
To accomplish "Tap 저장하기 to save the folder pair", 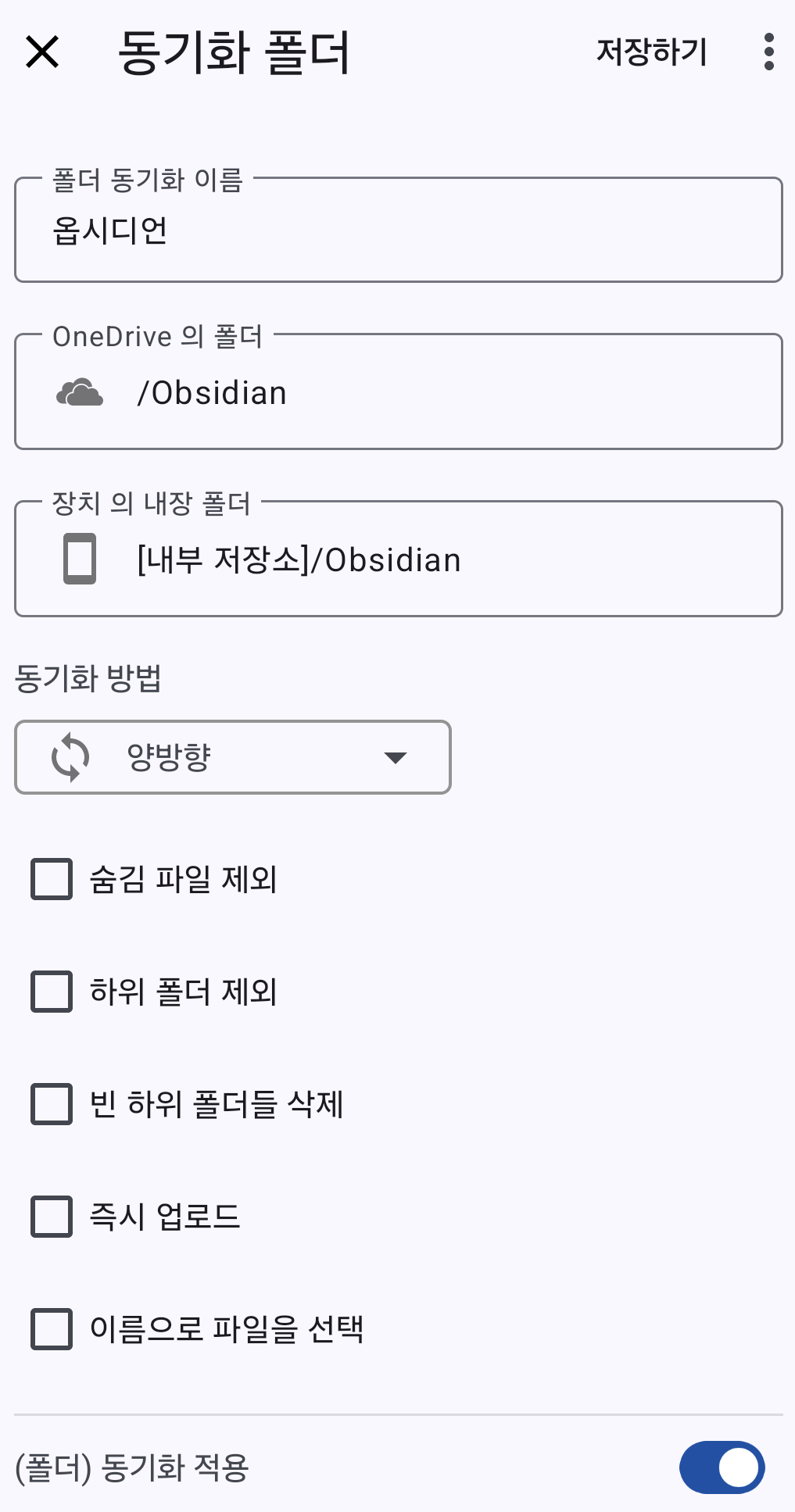I will coord(651,52).
